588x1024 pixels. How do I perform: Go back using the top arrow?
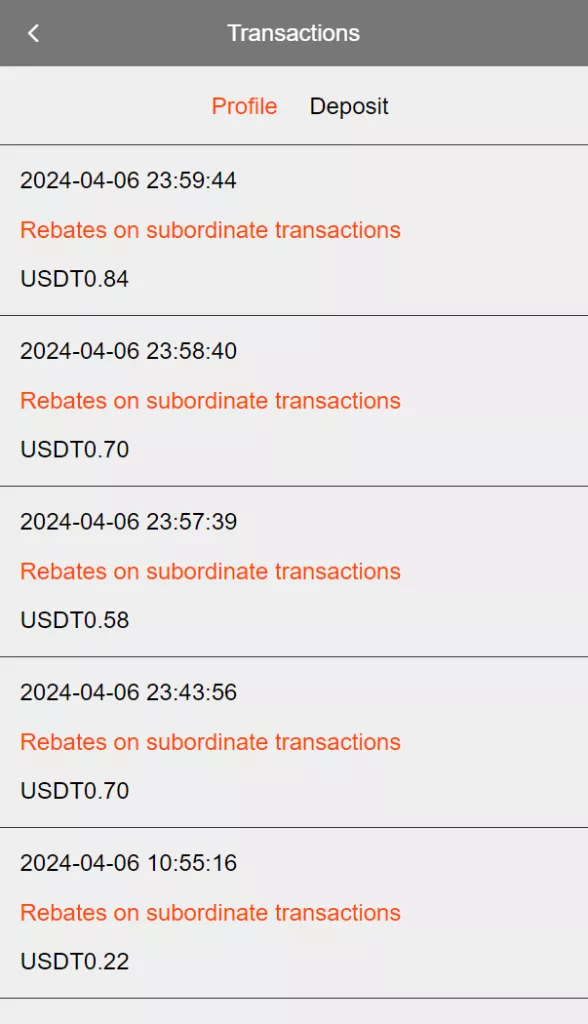(x=33, y=33)
